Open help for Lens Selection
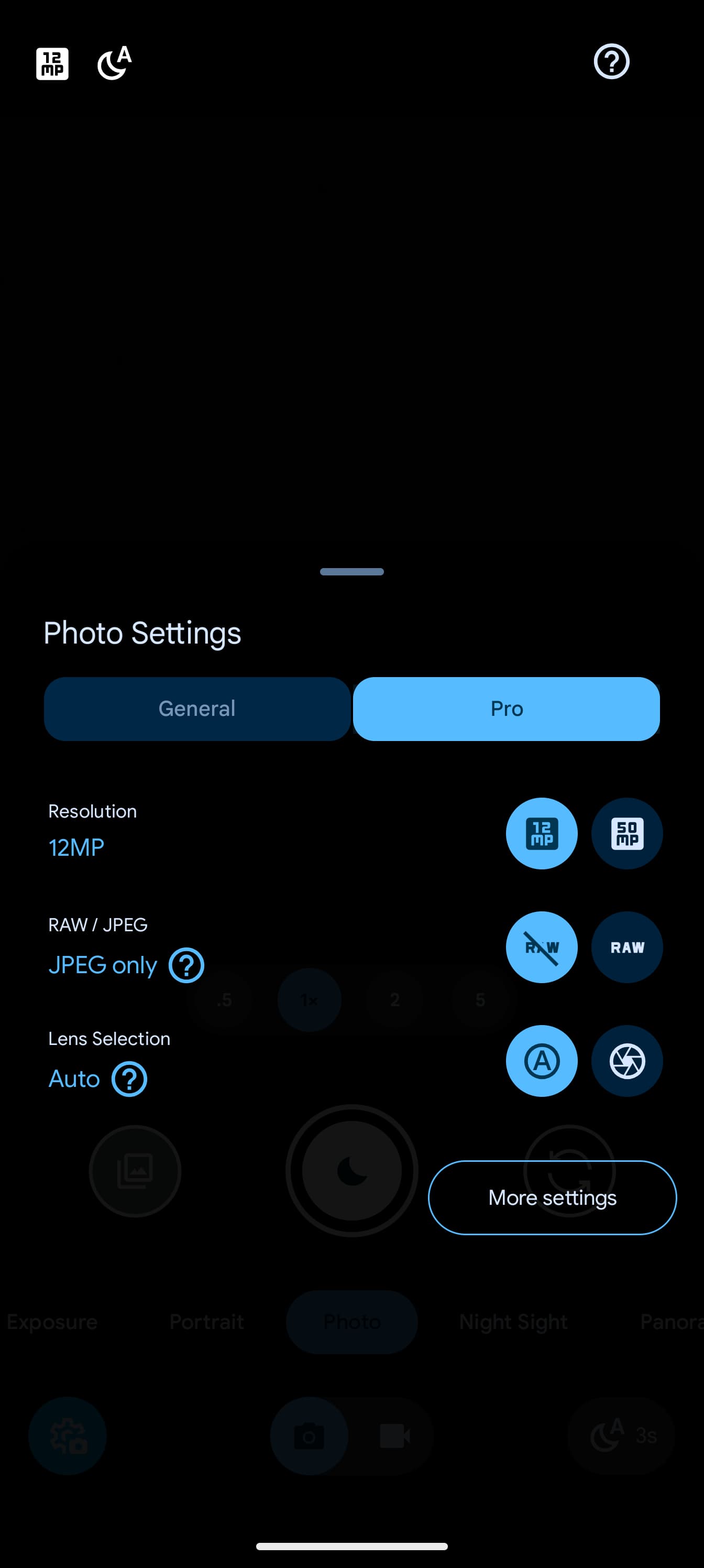 [x=129, y=1079]
